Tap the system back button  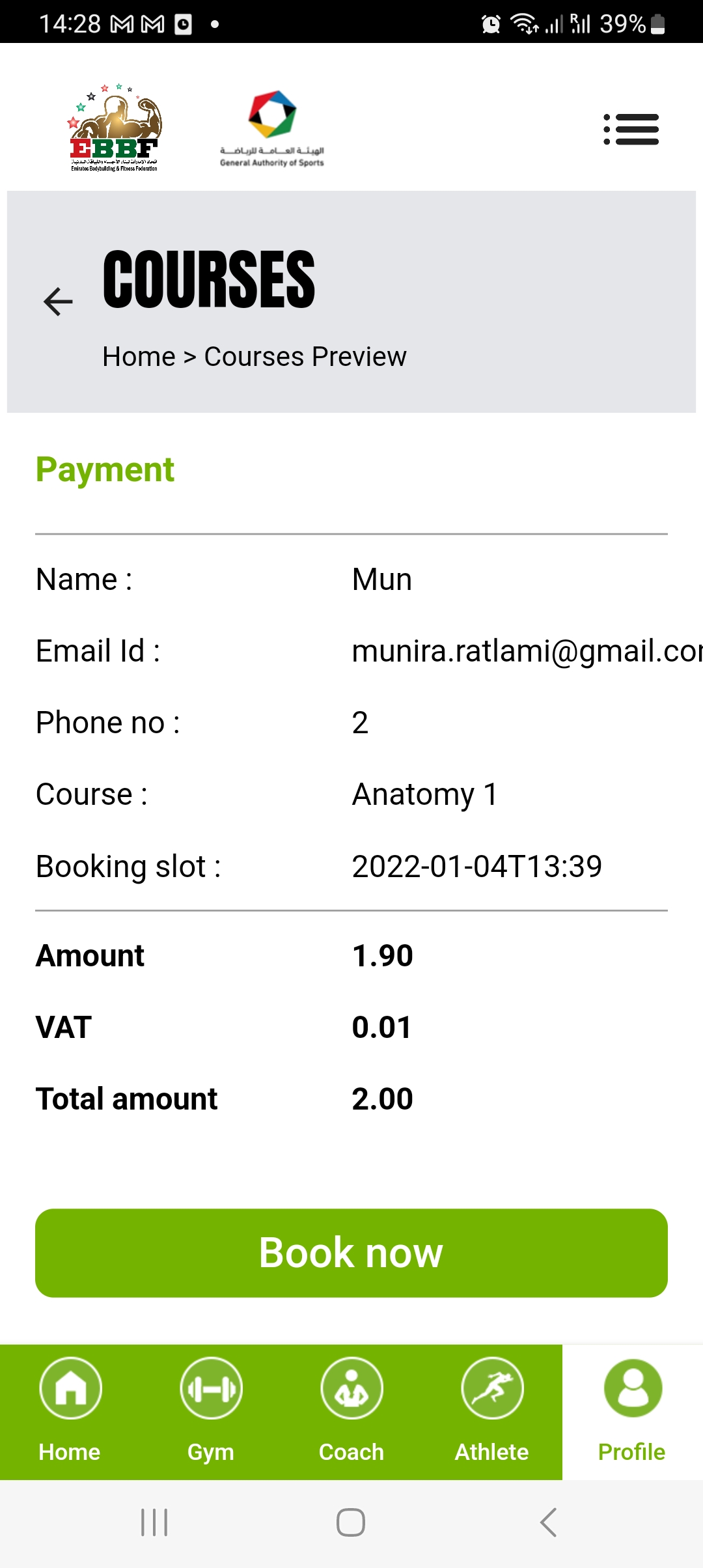548,1522
